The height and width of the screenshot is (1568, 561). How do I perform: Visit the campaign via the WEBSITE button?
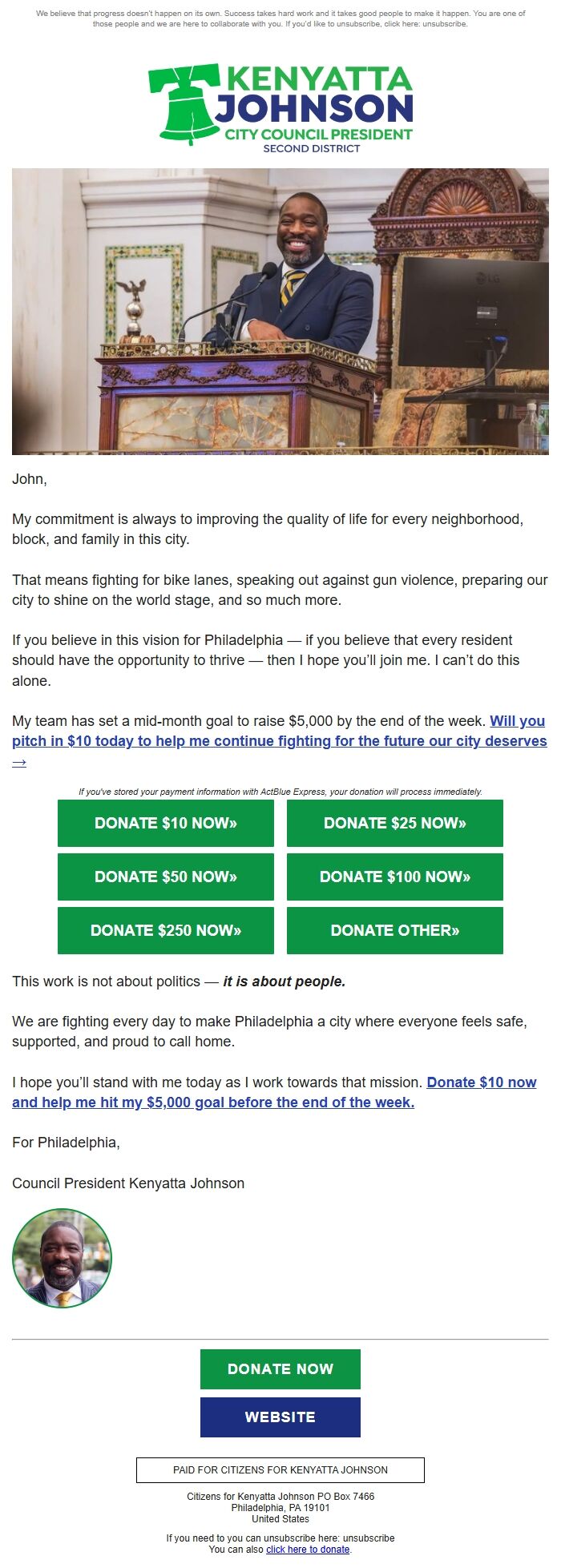point(280,1417)
